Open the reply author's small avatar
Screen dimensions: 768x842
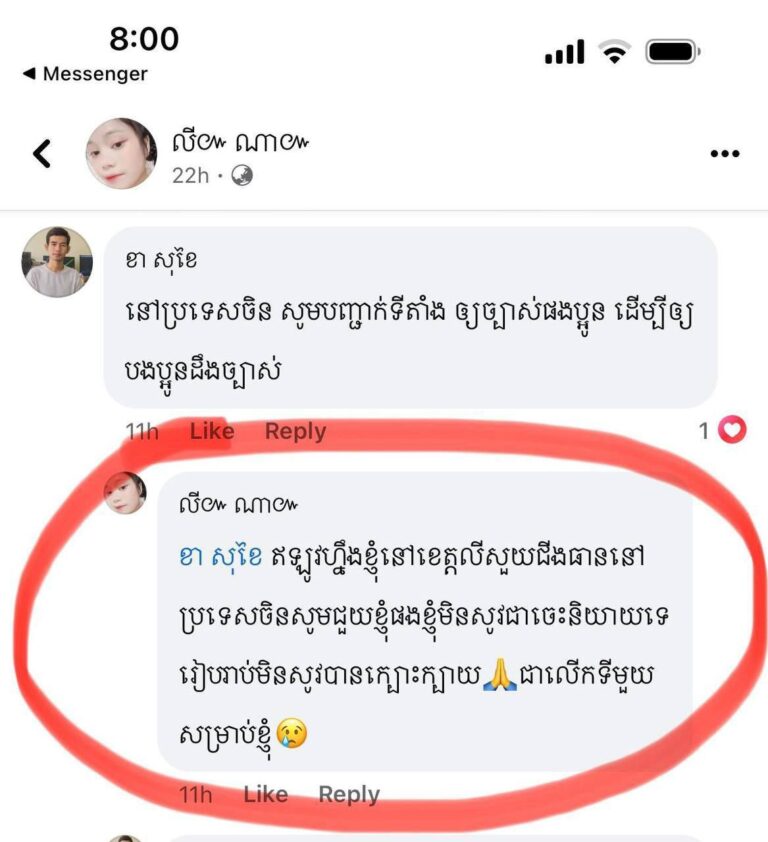126,493
